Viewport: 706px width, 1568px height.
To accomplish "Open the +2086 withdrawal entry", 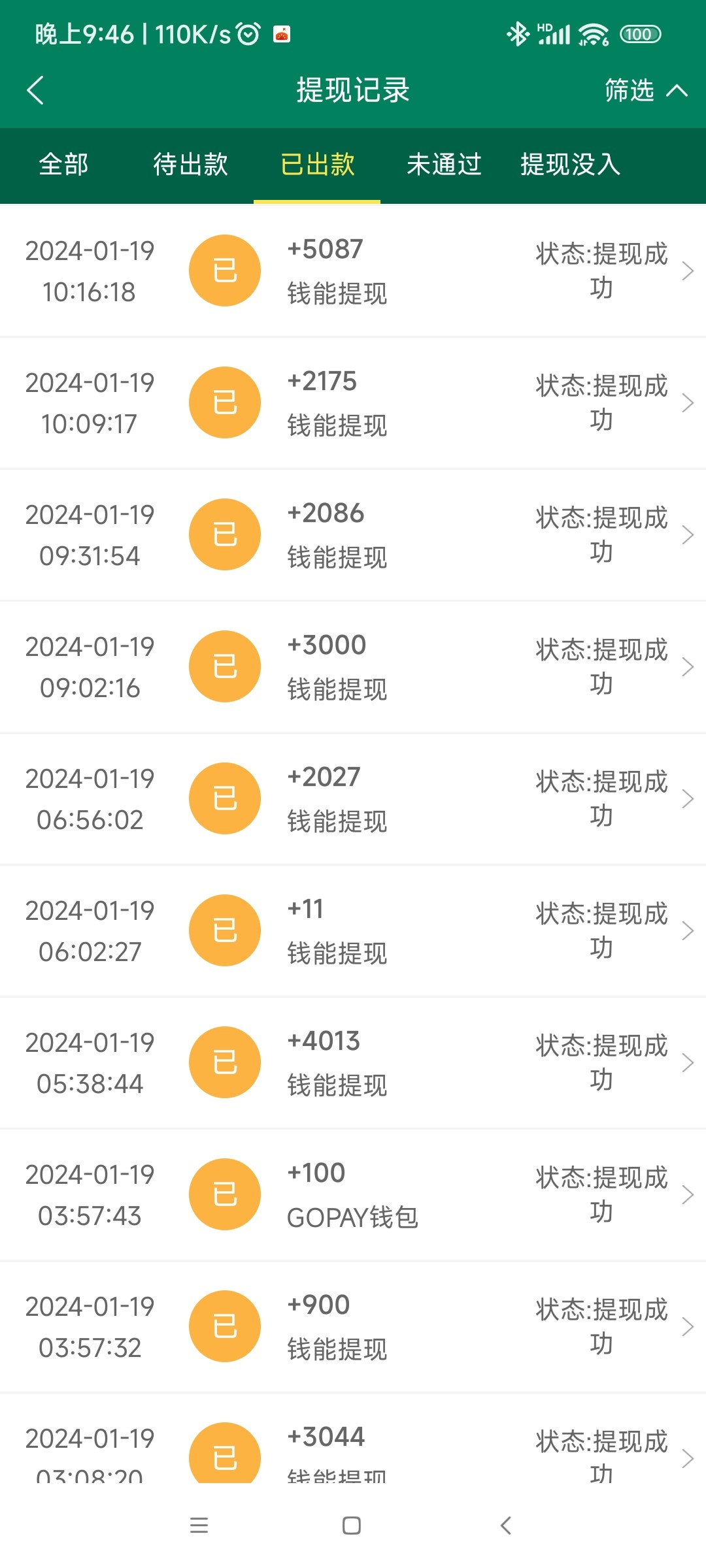I will click(x=353, y=534).
